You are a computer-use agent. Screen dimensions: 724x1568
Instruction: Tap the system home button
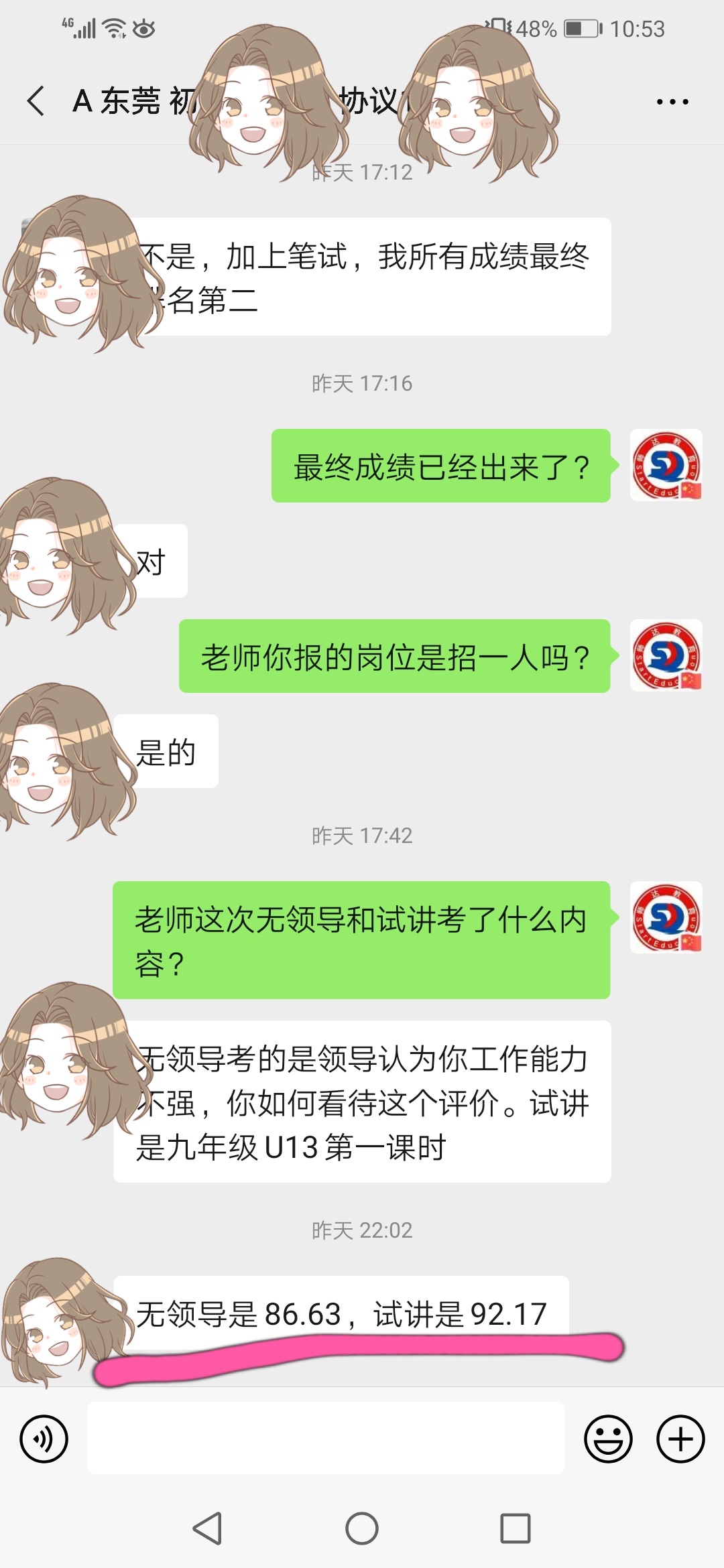point(362,1528)
